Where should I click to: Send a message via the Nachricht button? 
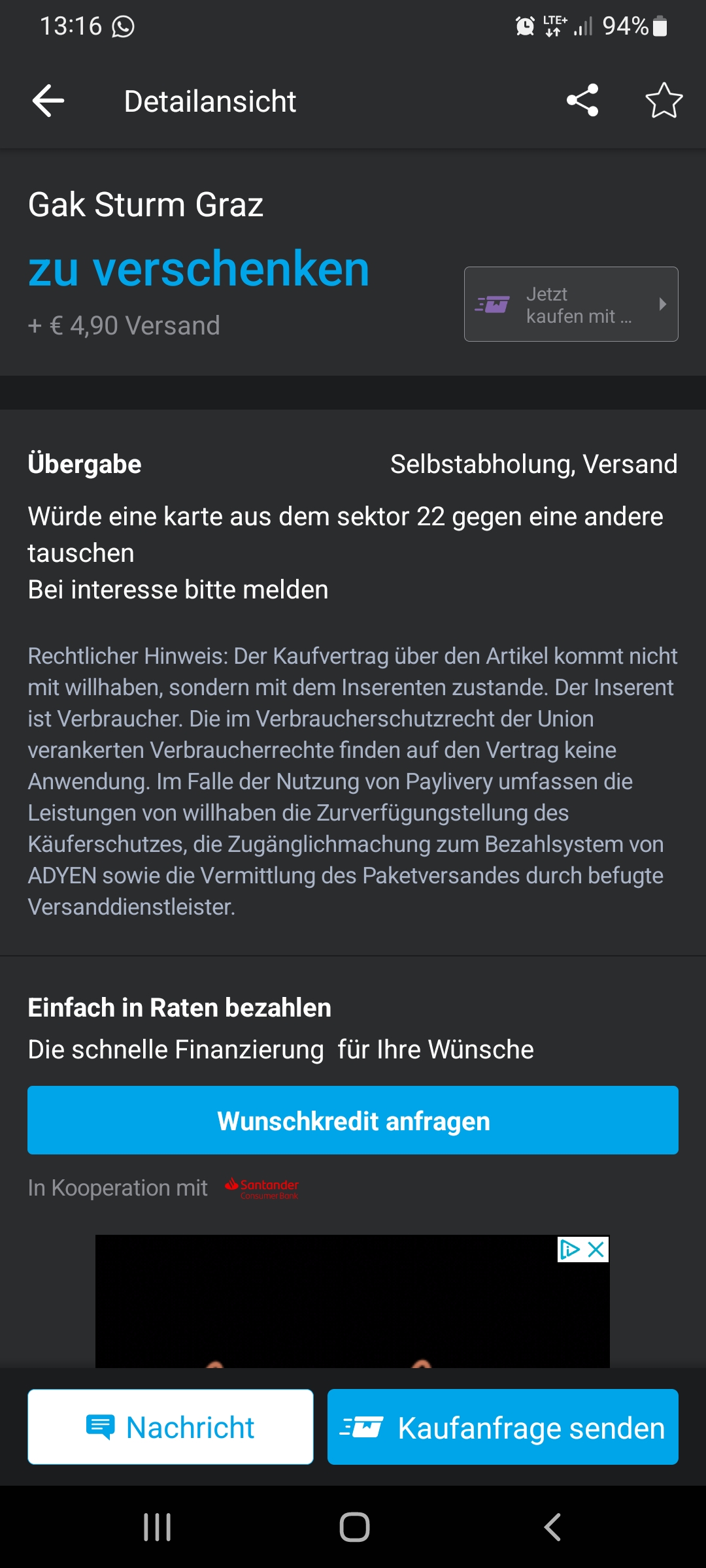click(x=171, y=1427)
